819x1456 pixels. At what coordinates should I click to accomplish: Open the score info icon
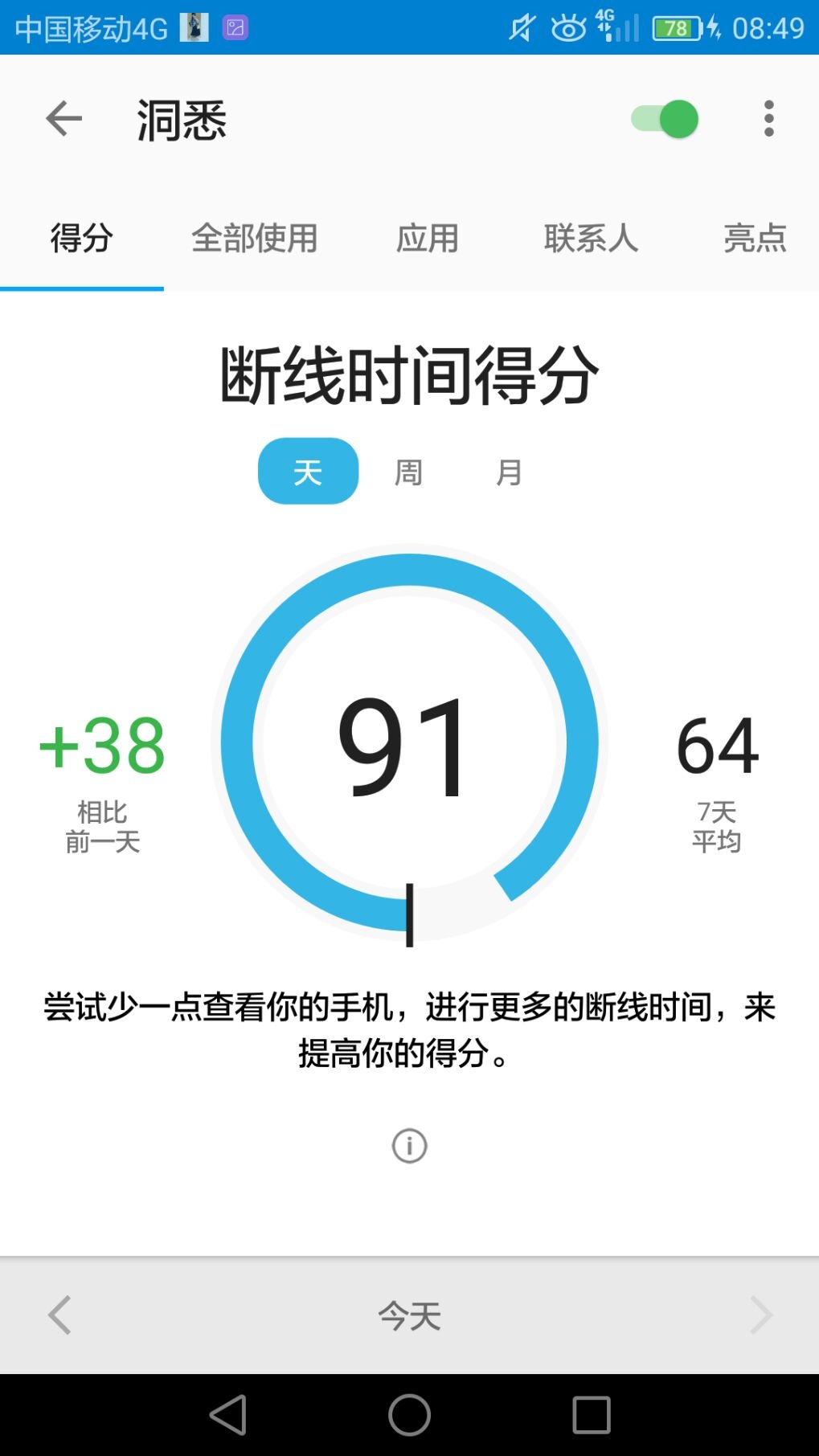(x=409, y=1146)
